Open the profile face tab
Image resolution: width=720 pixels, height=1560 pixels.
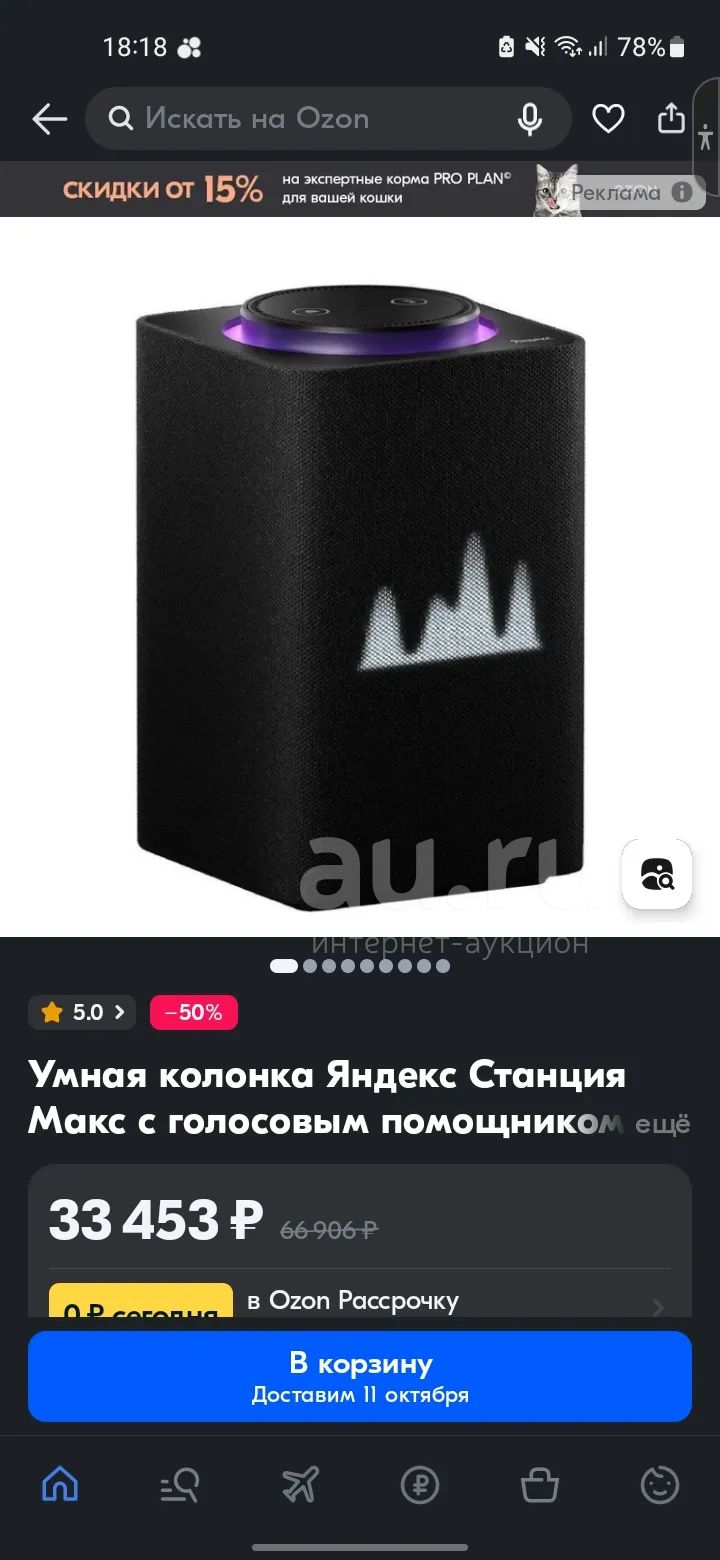point(660,1486)
